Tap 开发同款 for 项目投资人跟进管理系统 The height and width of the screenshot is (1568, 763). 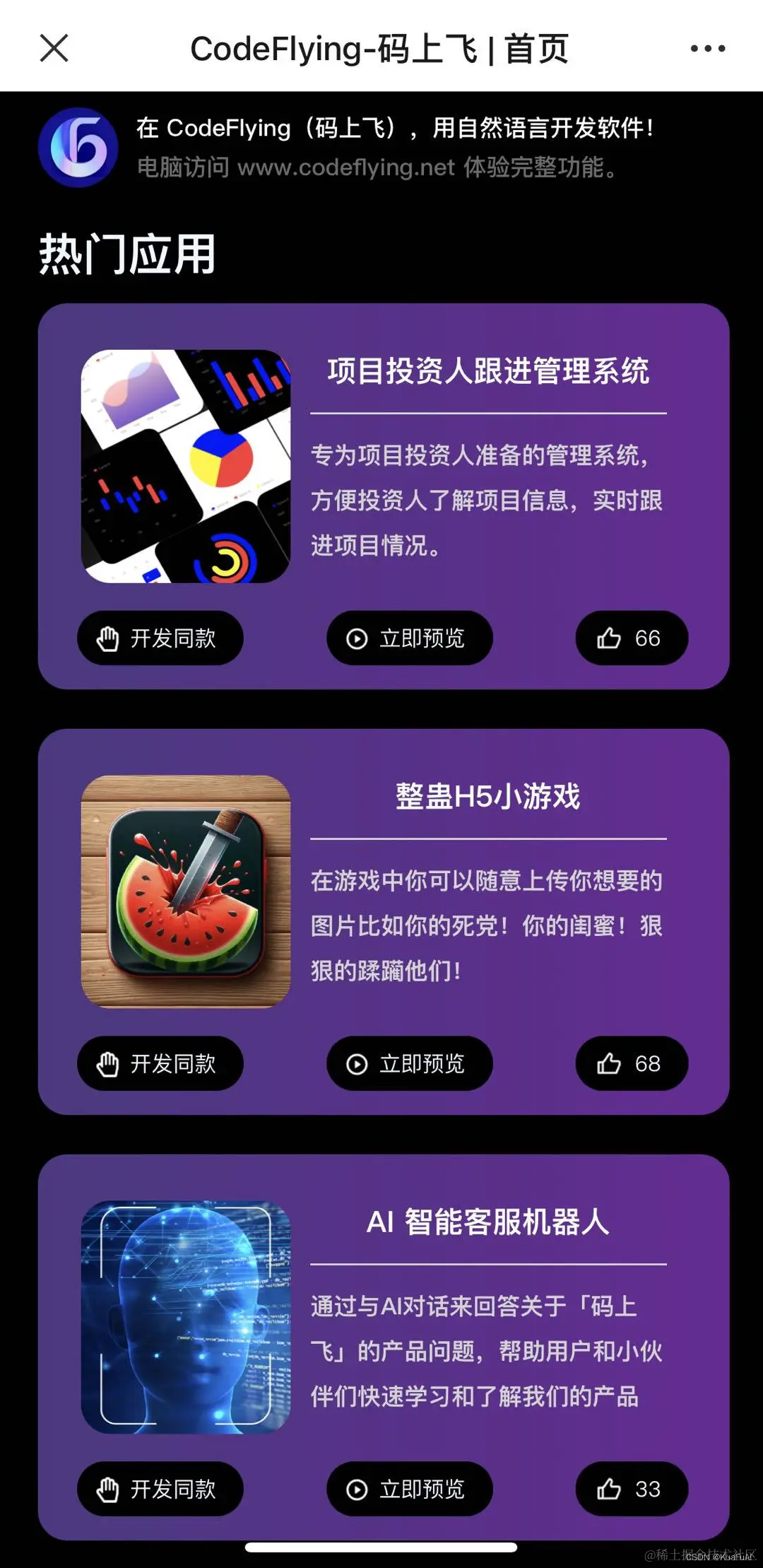click(x=160, y=638)
